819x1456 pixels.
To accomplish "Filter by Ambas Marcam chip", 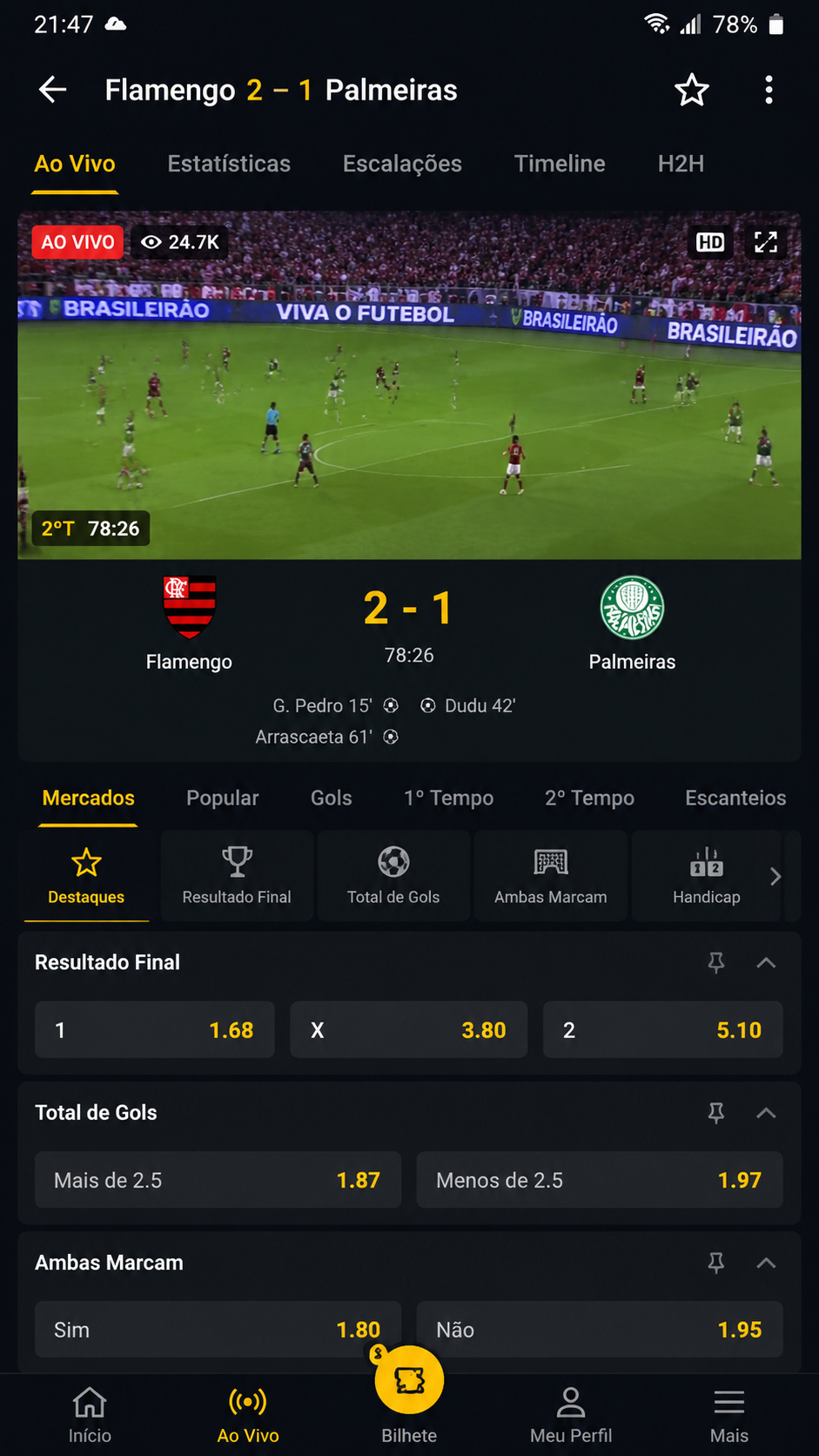I will tap(551, 876).
